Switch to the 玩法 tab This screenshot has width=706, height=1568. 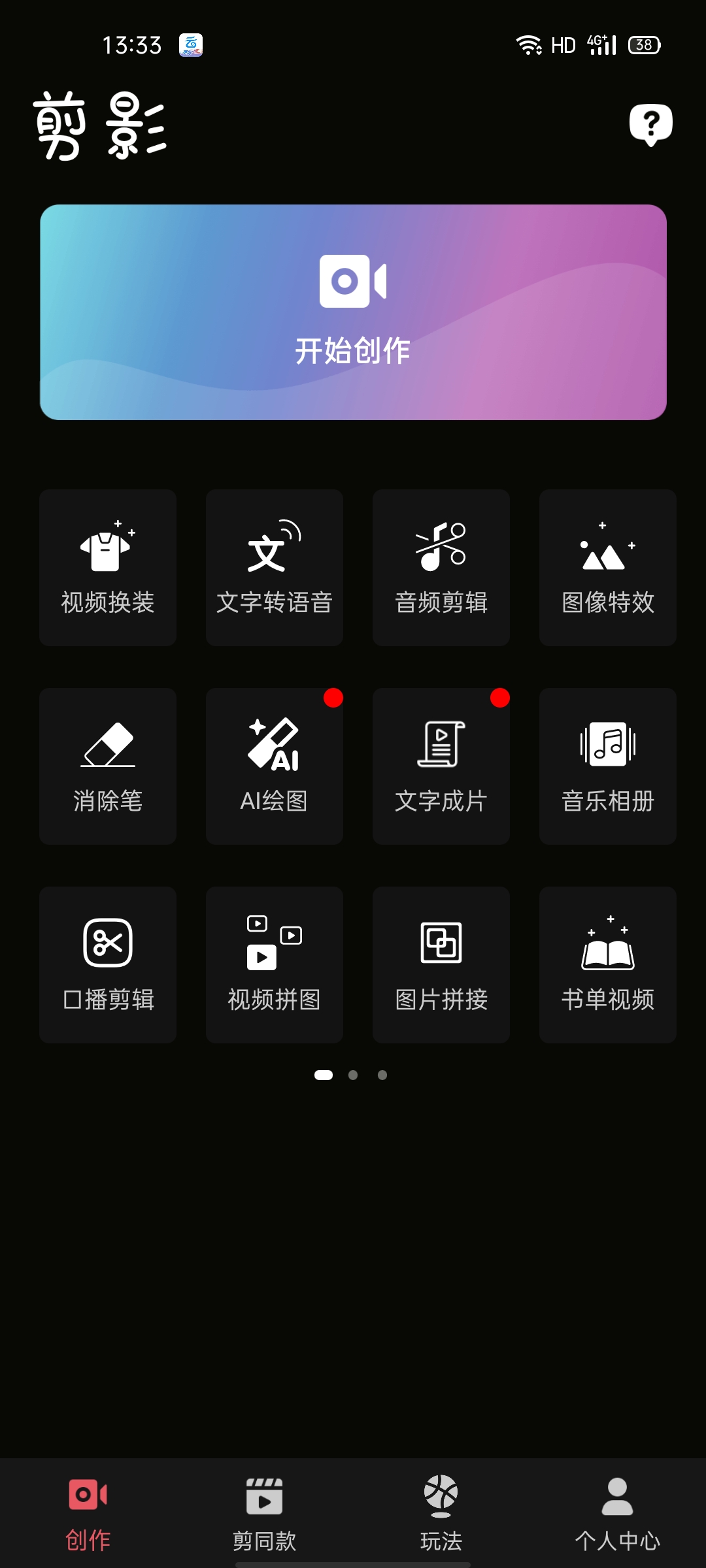441,1513
